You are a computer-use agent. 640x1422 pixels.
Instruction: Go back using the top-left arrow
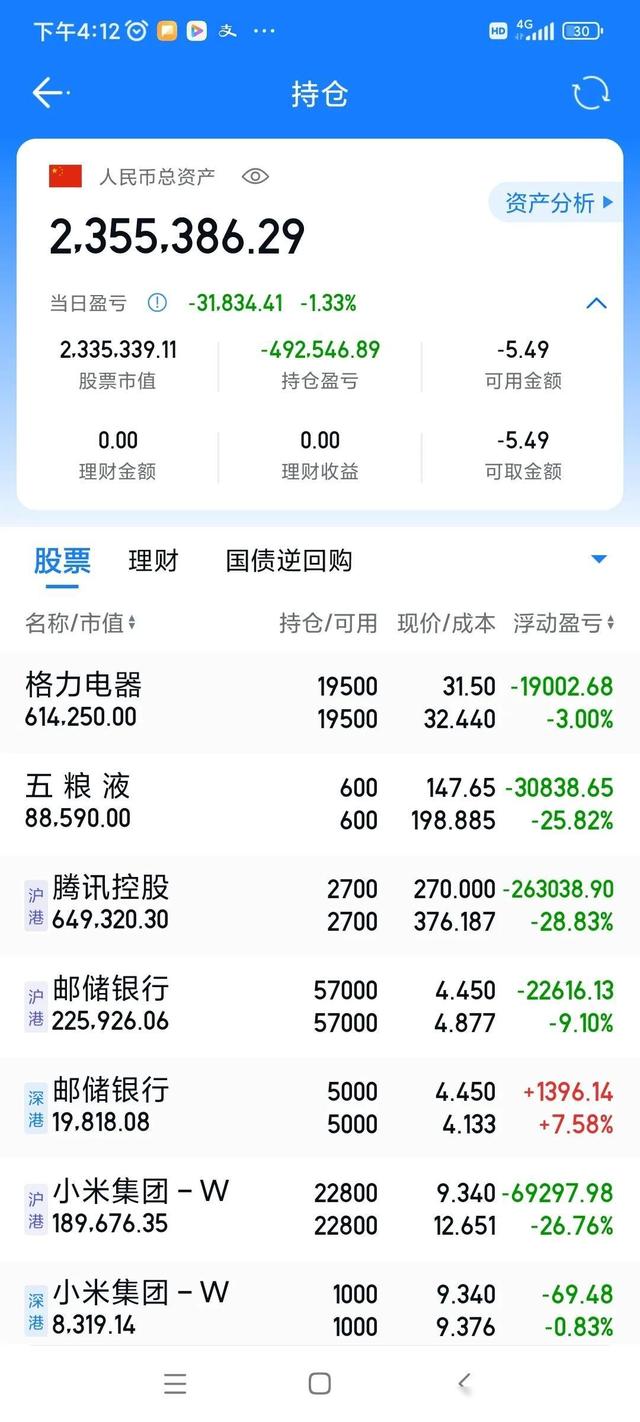pos(49,93)
